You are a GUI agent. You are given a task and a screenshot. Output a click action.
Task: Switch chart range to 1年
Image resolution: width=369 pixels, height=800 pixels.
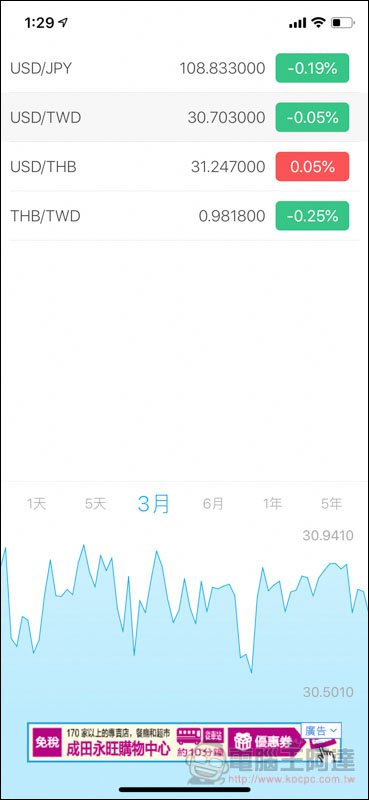click(273, 504)
